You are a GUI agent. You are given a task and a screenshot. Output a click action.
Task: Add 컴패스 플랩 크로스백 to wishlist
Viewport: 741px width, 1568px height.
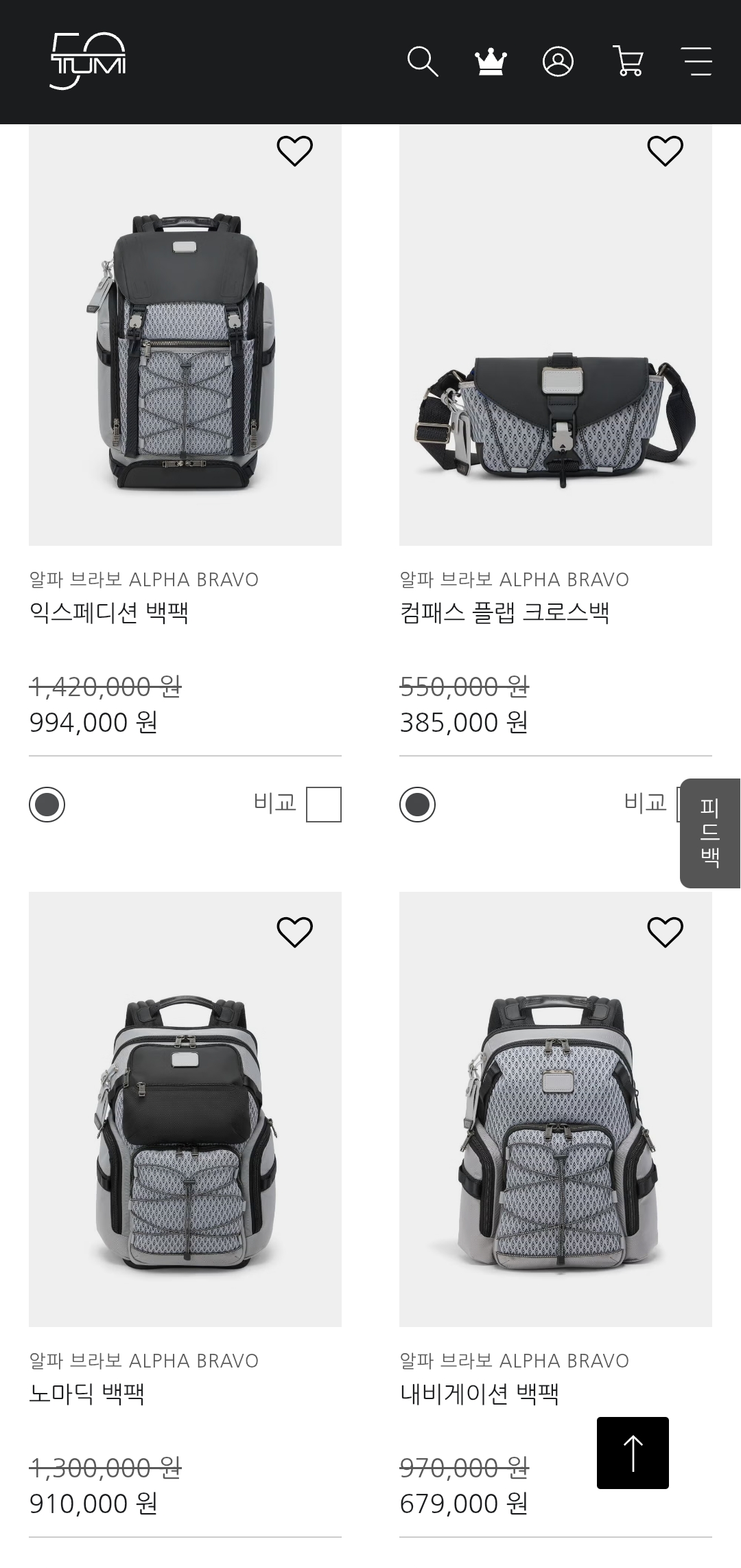(x=665, y=151)
